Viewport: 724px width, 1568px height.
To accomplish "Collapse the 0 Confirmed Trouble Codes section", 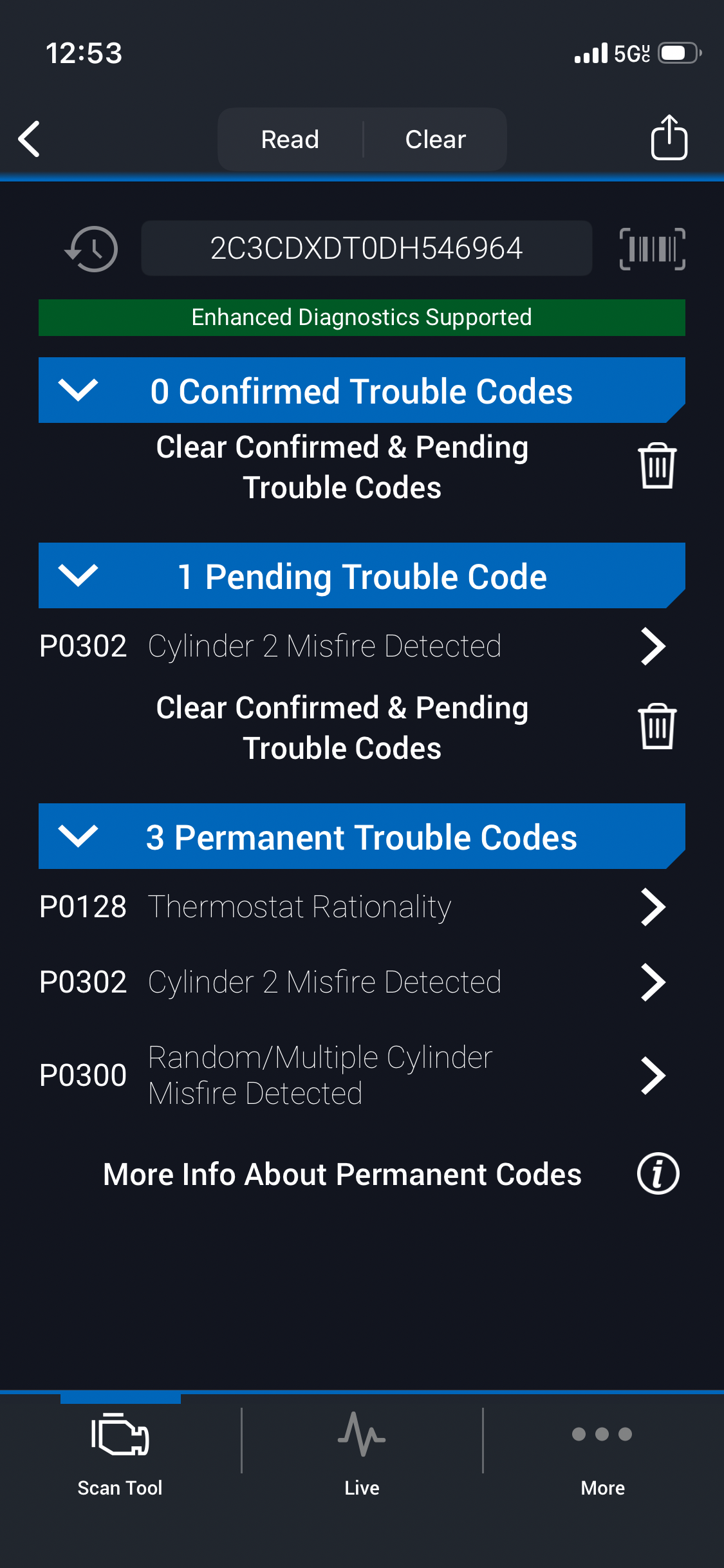I will 78,390.
